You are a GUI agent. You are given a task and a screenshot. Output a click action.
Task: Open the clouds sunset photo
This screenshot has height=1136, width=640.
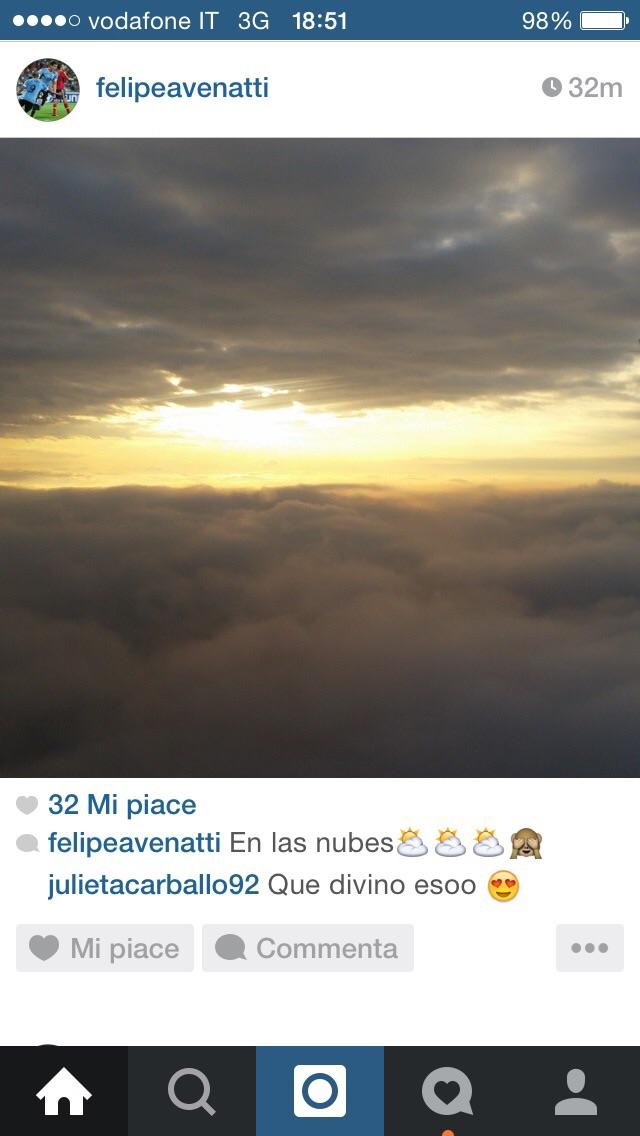[320, 457]
